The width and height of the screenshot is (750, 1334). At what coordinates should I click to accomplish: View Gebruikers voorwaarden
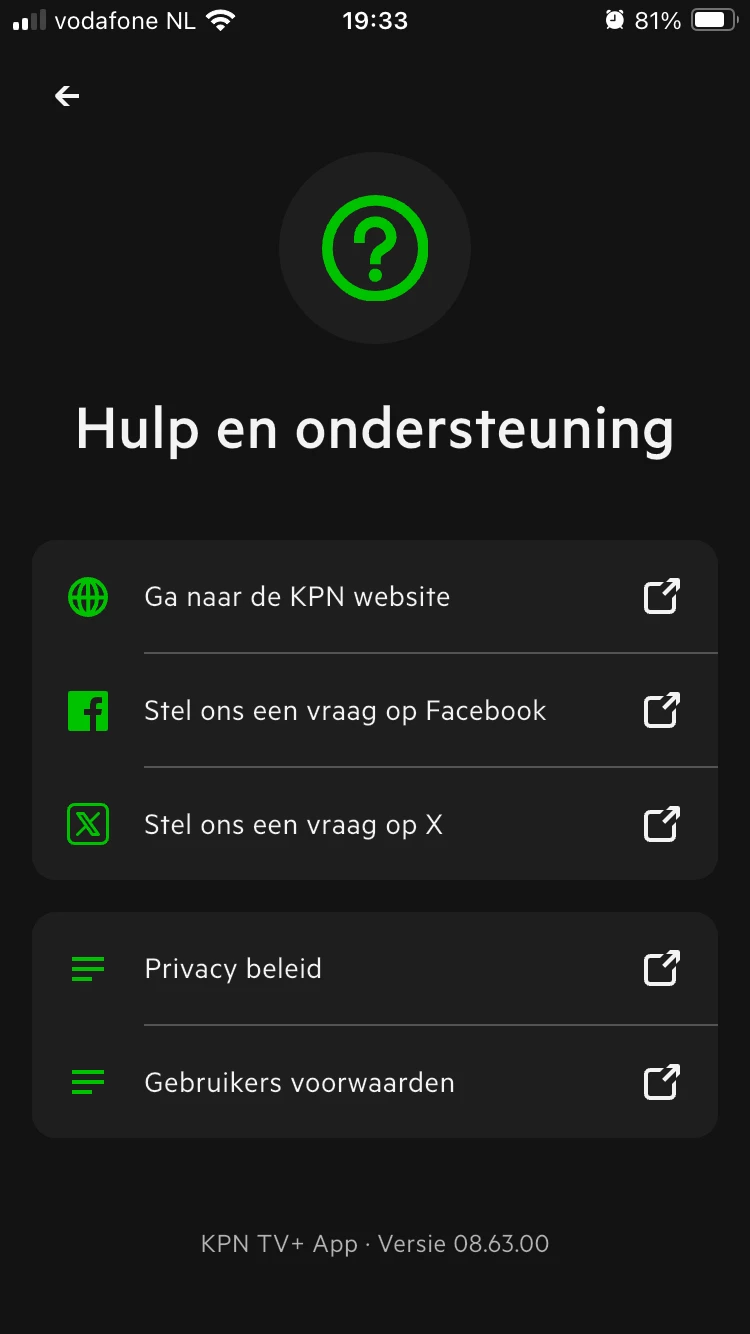pos(374,1083)
